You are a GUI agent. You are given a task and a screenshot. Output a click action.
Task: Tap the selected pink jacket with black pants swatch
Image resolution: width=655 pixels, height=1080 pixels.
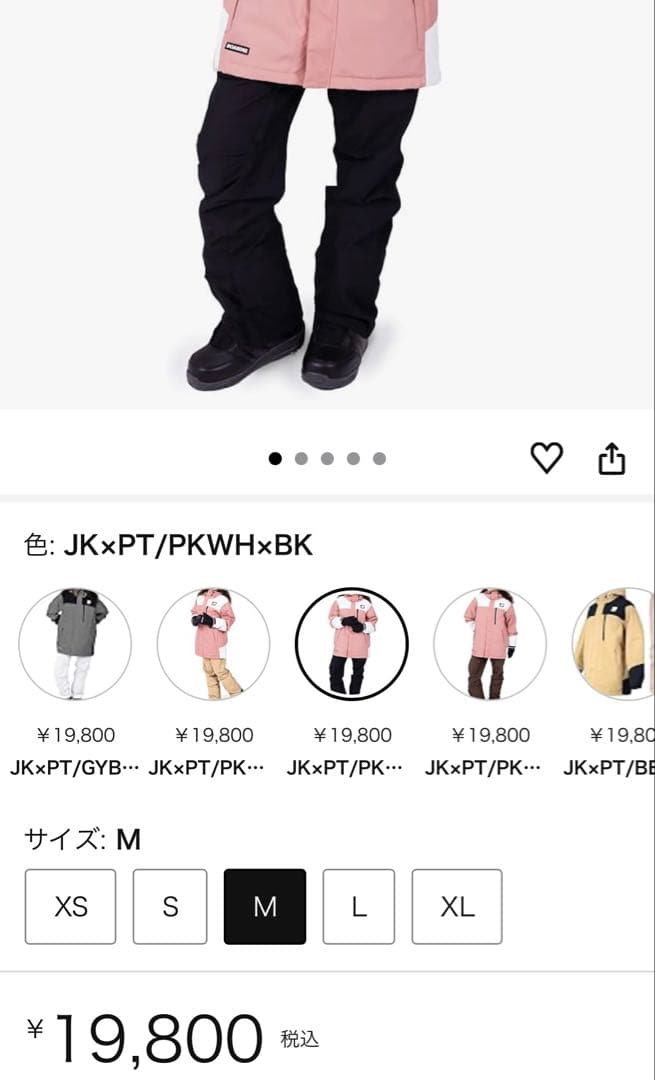351,644
